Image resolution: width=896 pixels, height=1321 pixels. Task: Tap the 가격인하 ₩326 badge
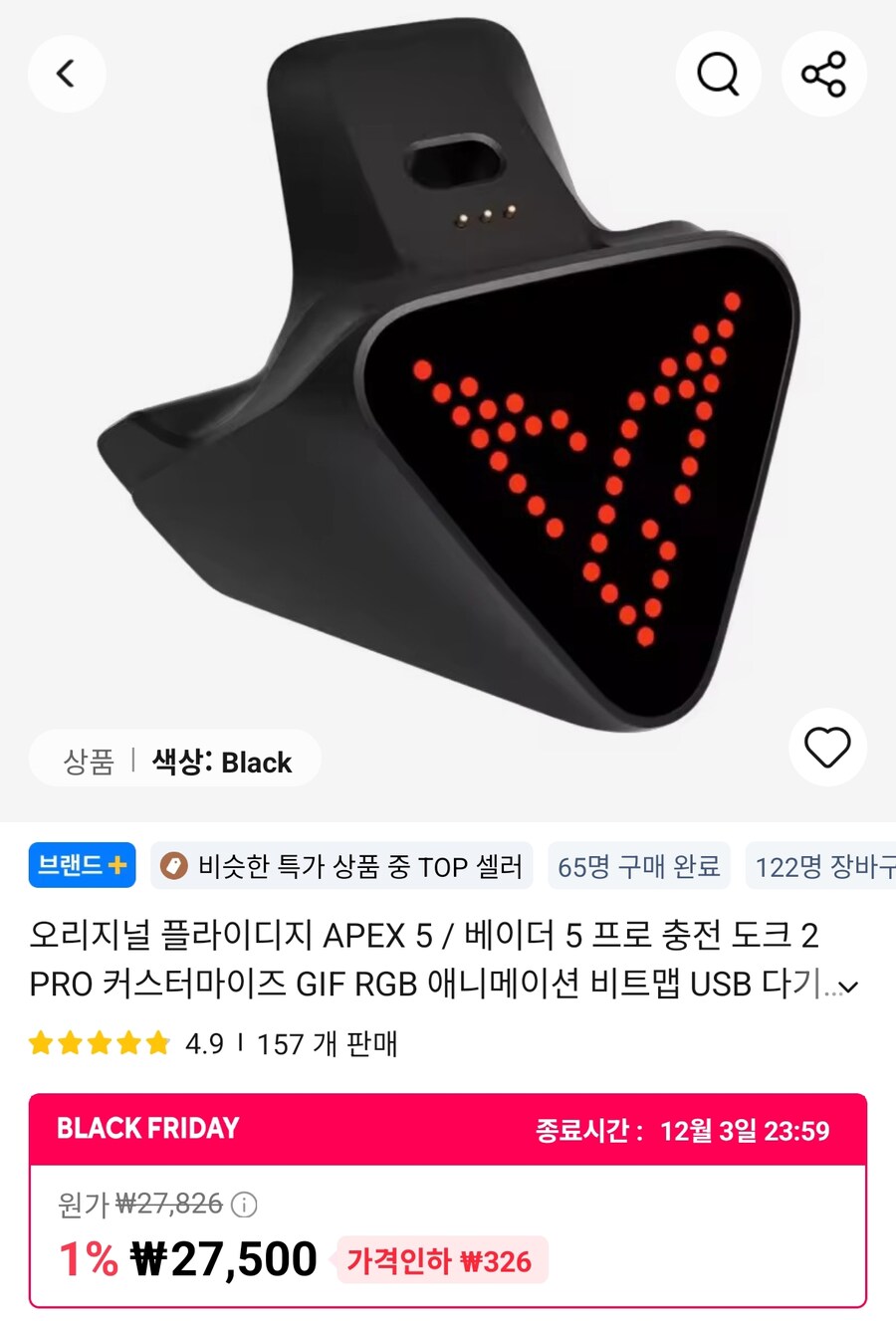(441, 1260)
